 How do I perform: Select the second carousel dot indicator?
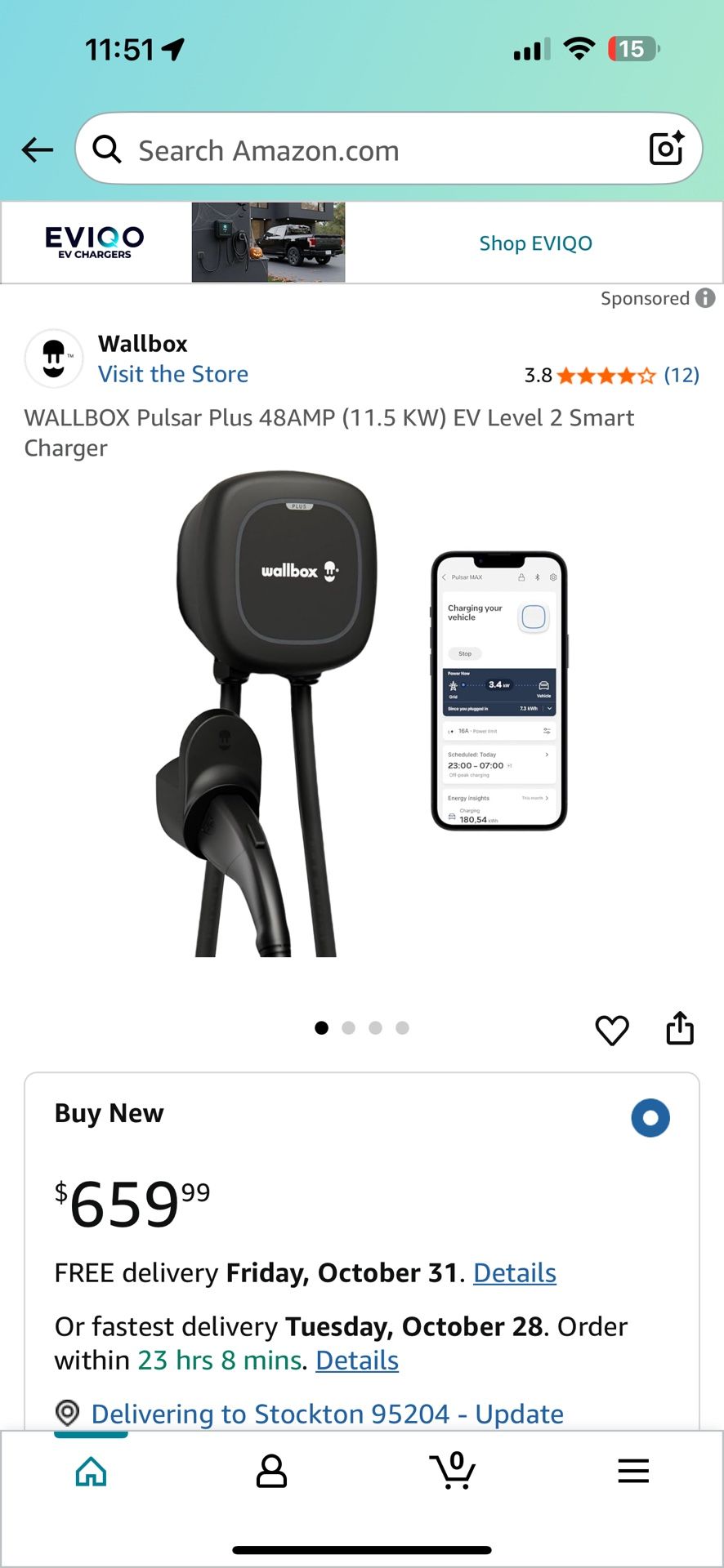pyautogui.click(x=349, y=1028)
